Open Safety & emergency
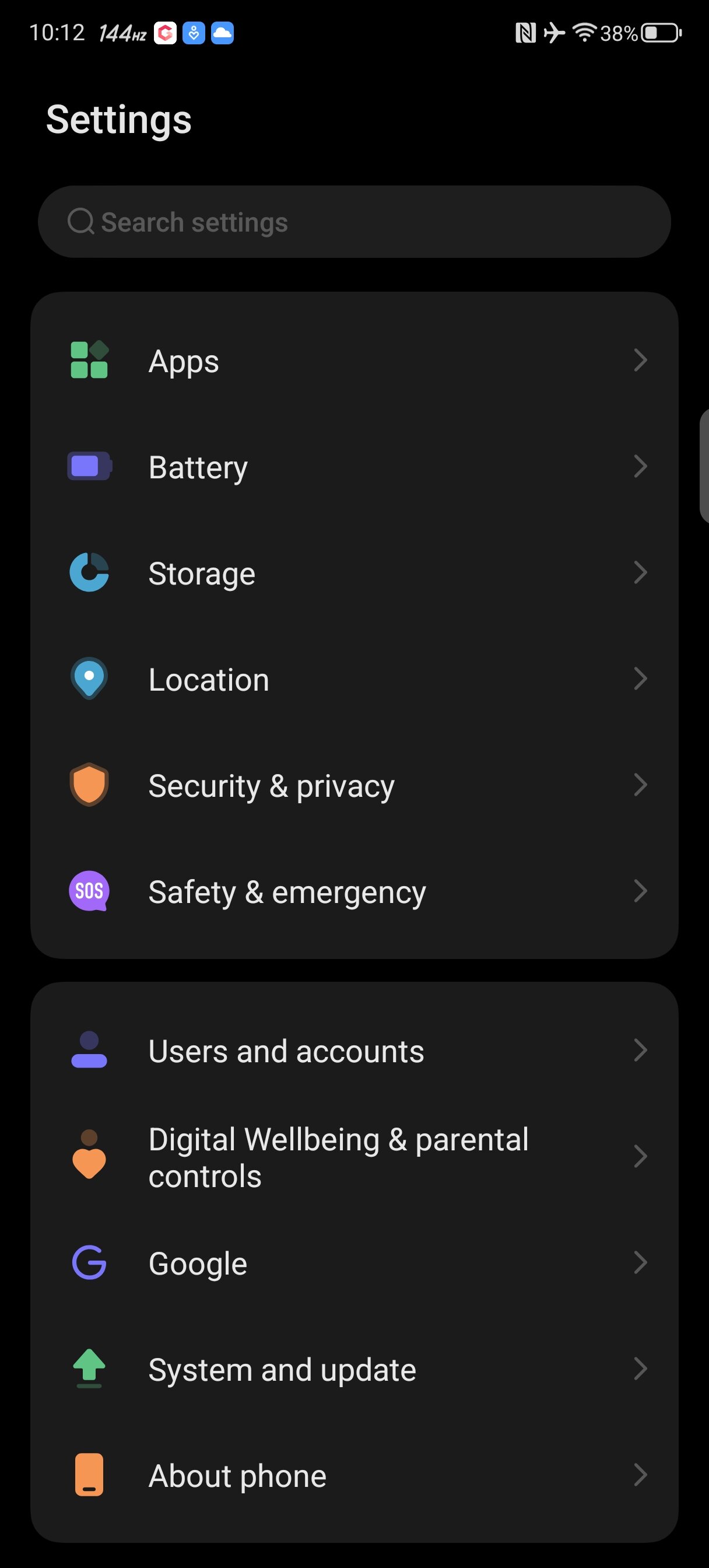This screenshot has height=1568, width=709. point(354,891)
